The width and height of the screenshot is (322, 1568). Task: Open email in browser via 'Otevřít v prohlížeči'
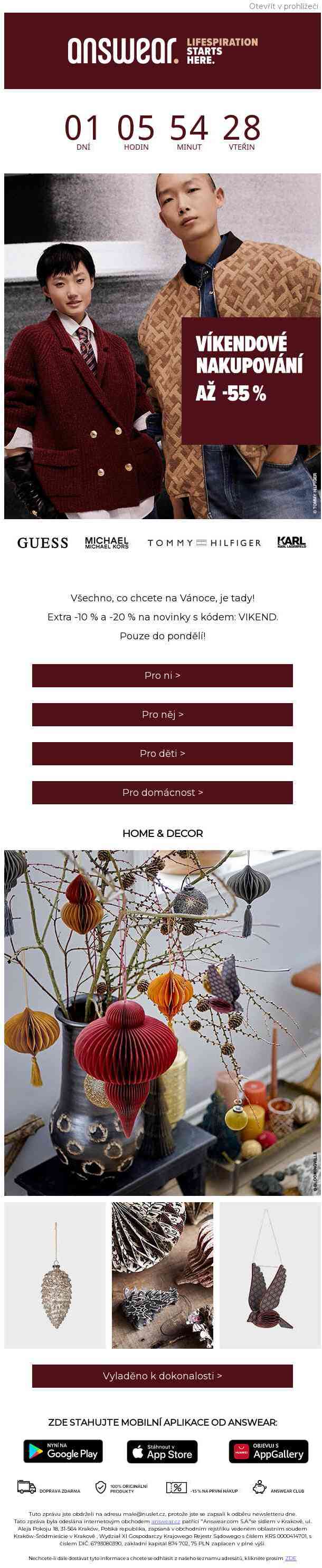(x=283, y=6)
